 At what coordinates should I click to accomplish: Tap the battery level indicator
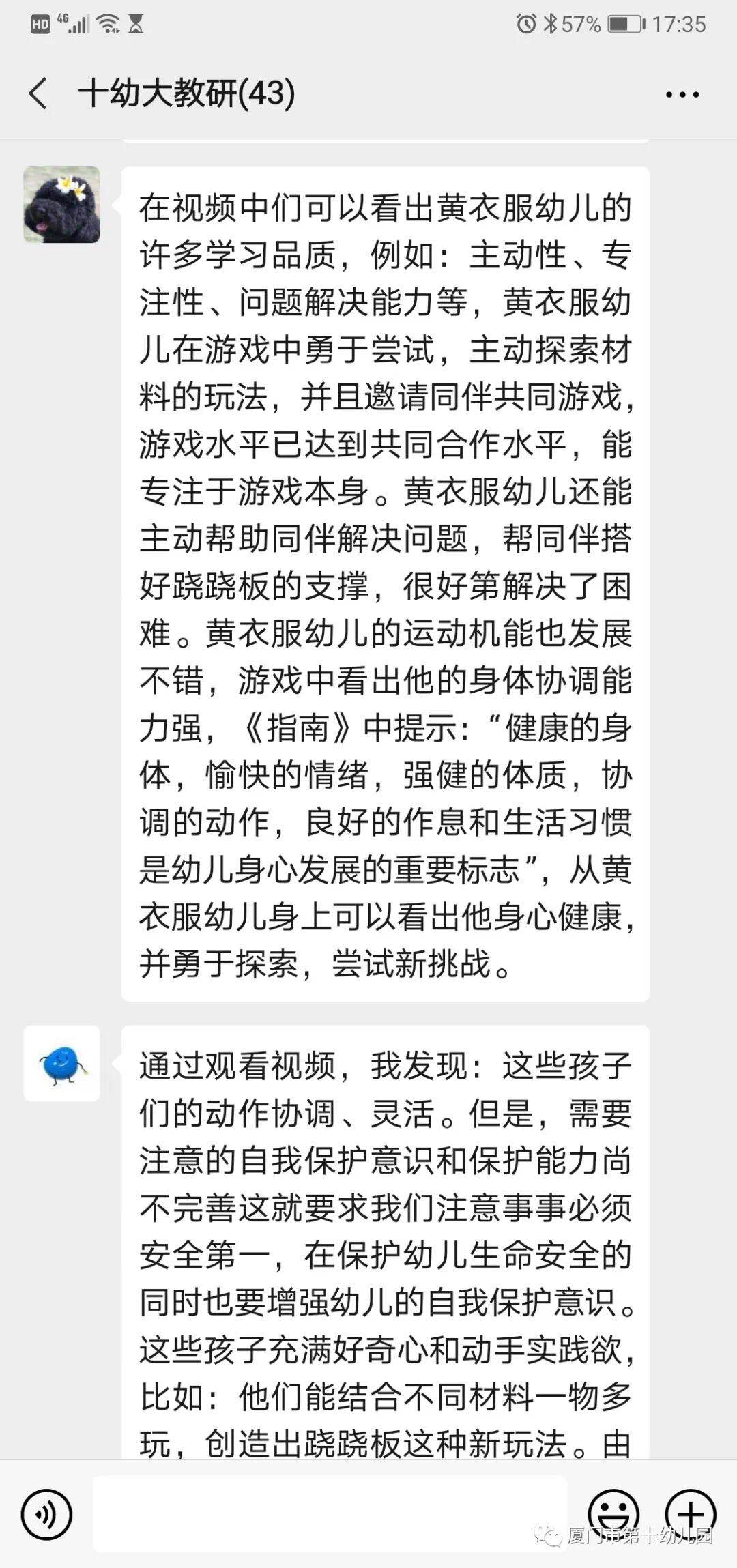coord(622,23)
